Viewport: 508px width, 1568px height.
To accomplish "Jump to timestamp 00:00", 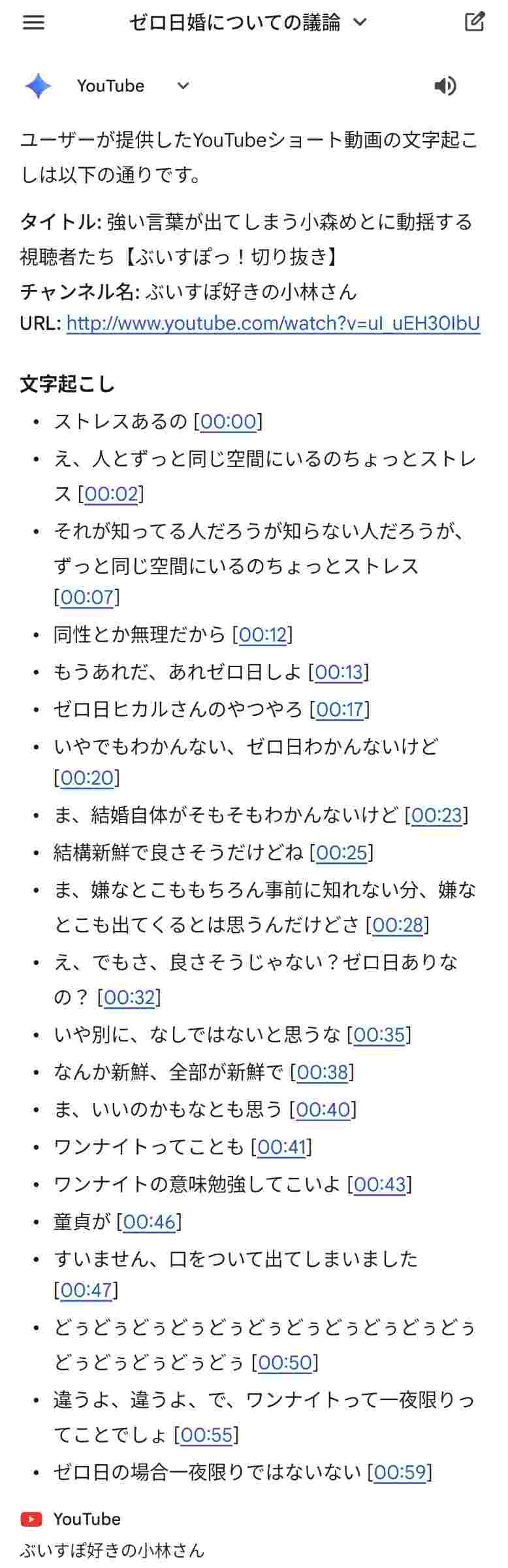I will click(x=228, y=421).
